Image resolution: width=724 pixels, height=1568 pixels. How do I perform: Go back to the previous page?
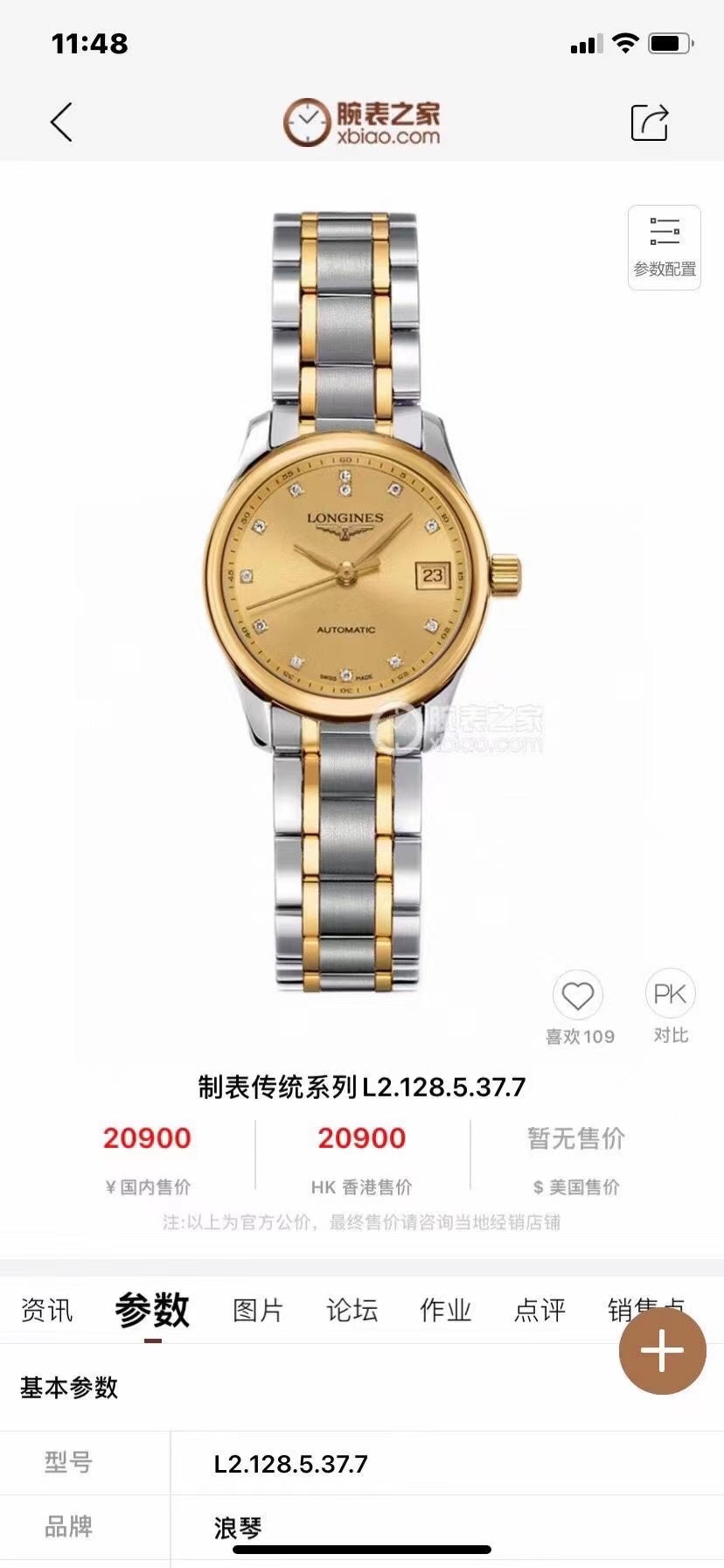(x=61, y=122)
